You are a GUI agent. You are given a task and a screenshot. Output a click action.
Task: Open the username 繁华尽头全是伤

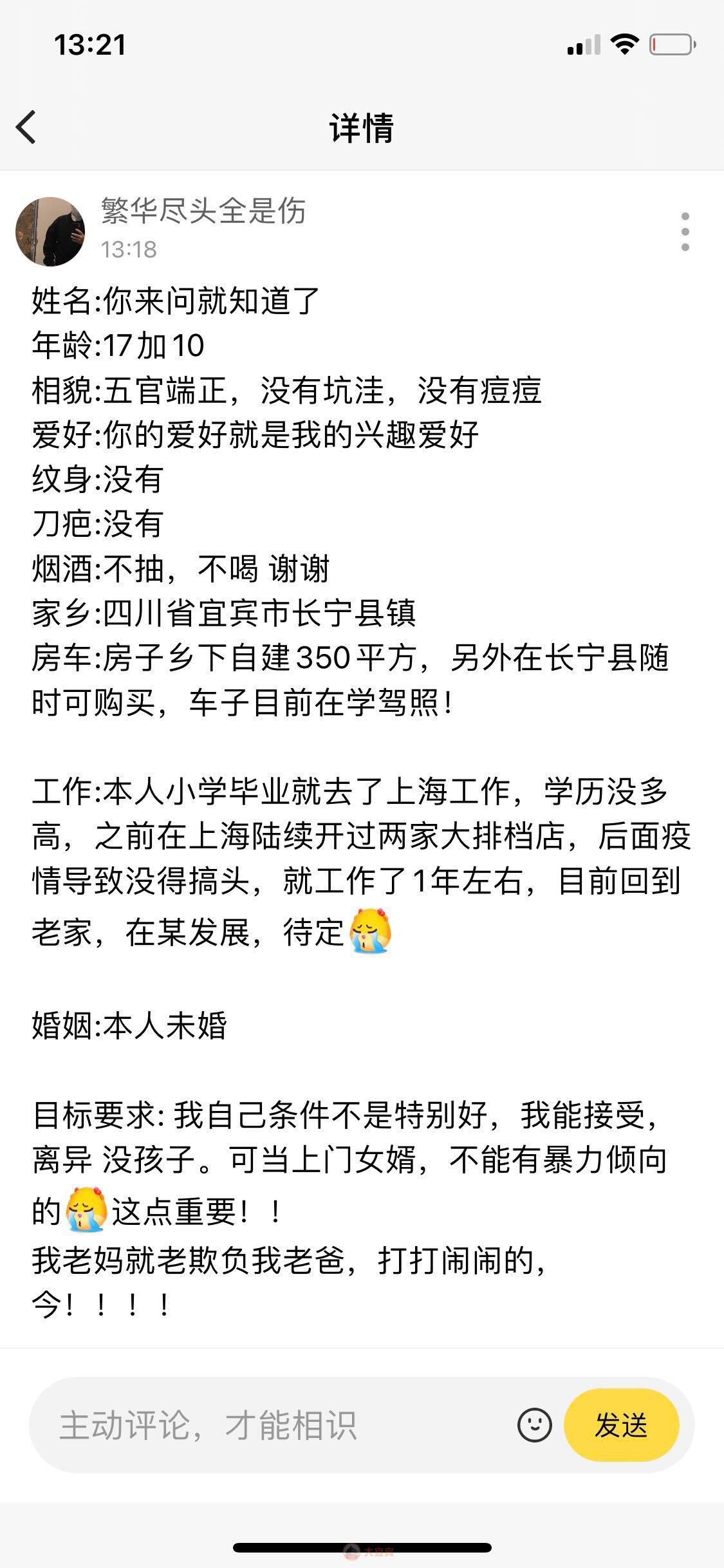[203, 210]
